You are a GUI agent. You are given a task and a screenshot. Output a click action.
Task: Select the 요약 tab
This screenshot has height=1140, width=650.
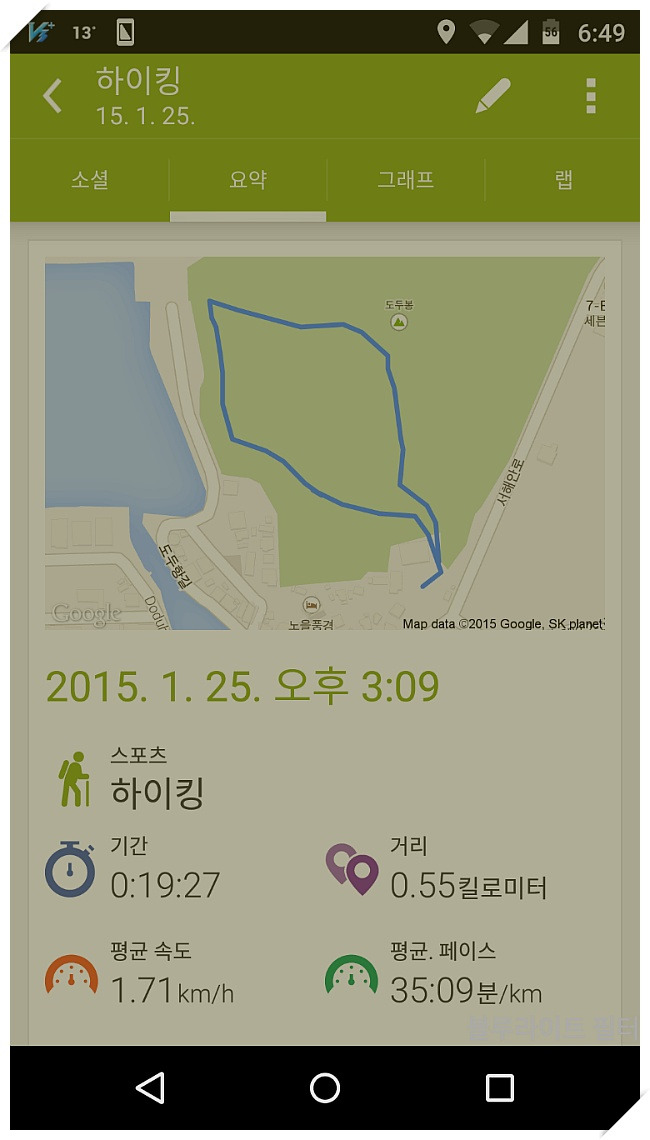248,180
